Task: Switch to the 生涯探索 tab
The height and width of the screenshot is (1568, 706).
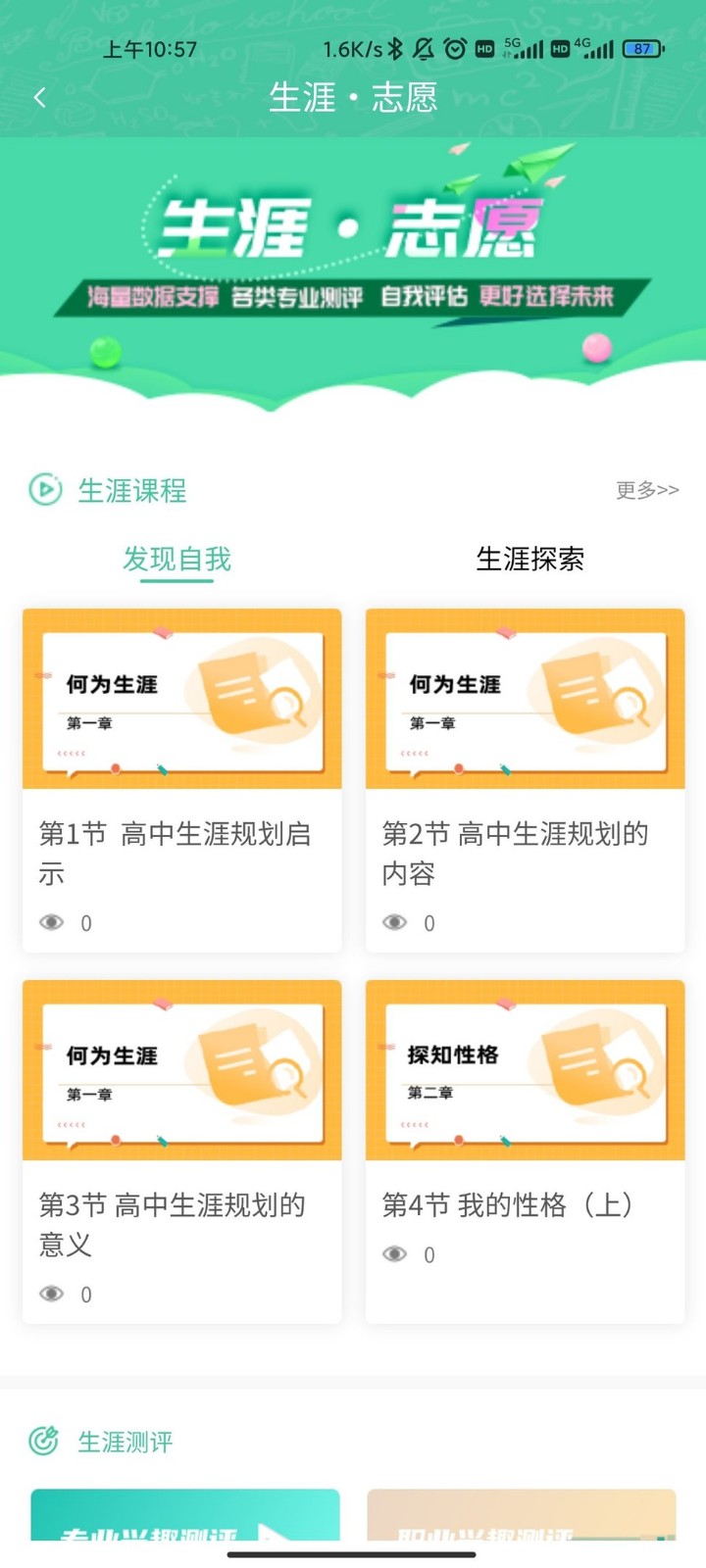Action: 529,560
